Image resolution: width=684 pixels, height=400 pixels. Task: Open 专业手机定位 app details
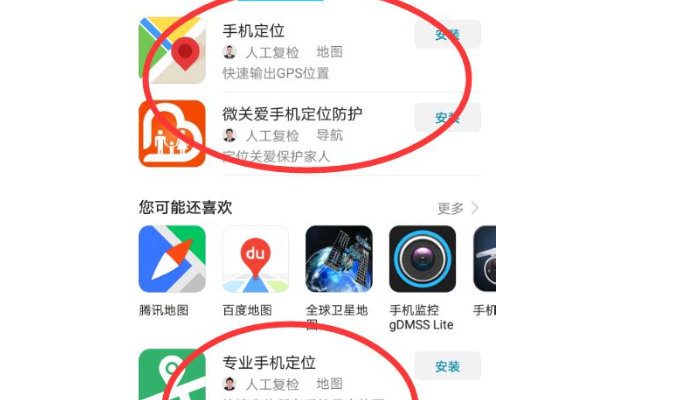pyautogui.click(x=269, y=363)
